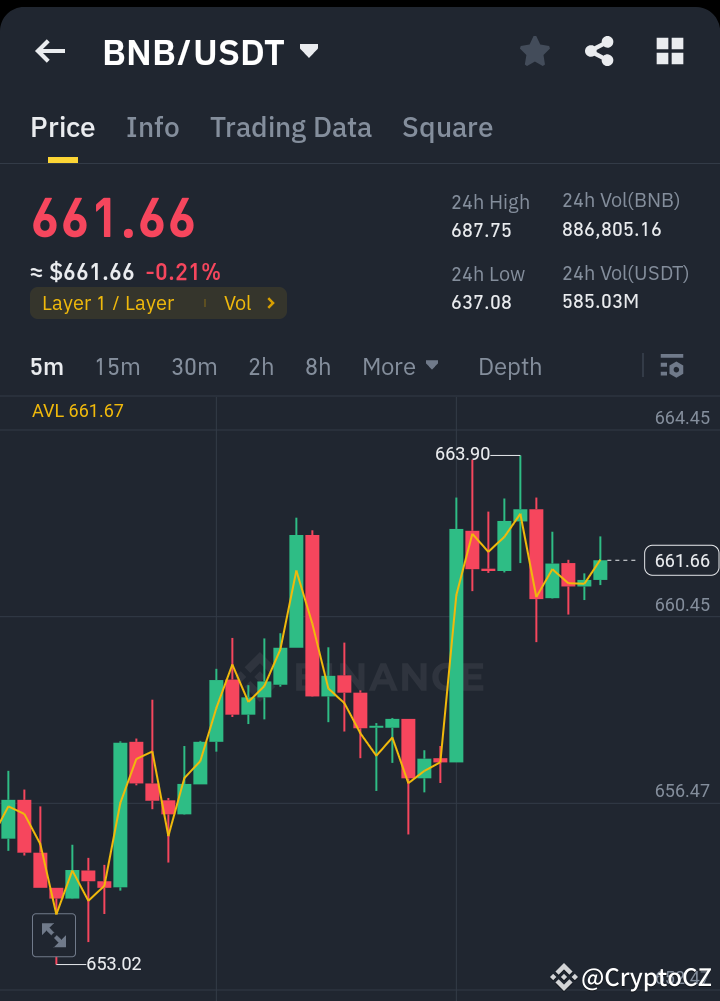The width and height of the screenshot is (720, 1001).
Task: Expand the More timeframes dropdown
Action: point(400,367)
